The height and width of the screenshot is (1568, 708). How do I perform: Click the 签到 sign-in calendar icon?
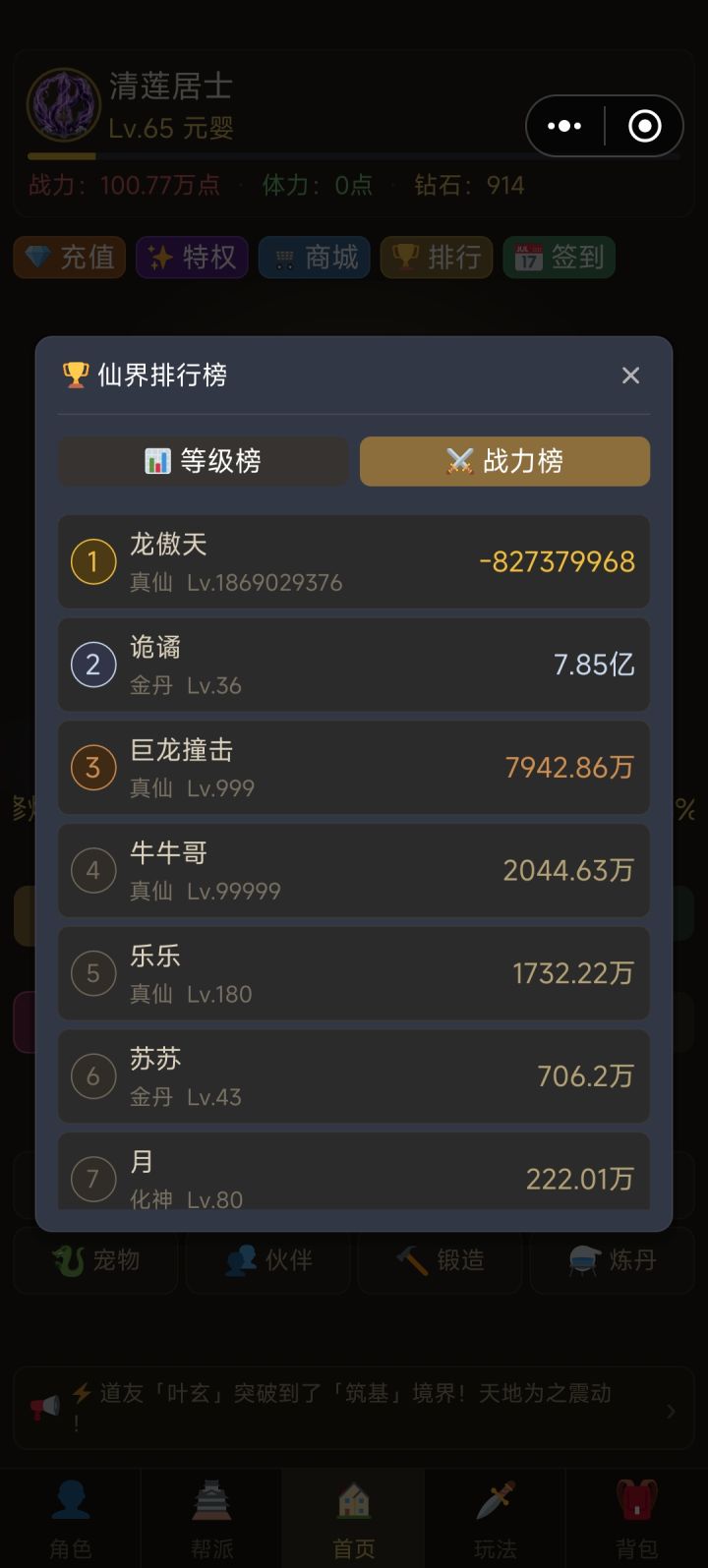528,257
